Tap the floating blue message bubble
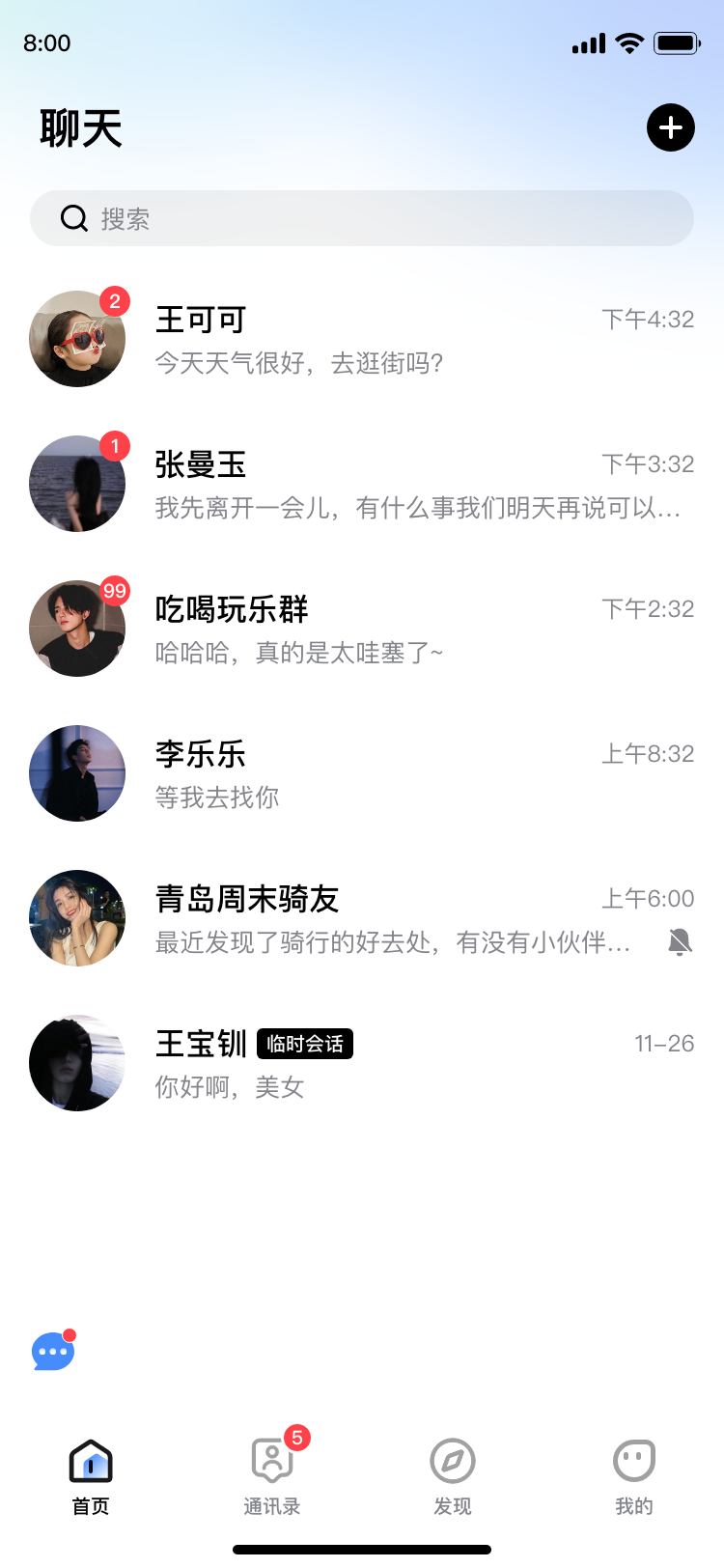Screen dimensions: 724x1568 click(x=53, y=1352)
